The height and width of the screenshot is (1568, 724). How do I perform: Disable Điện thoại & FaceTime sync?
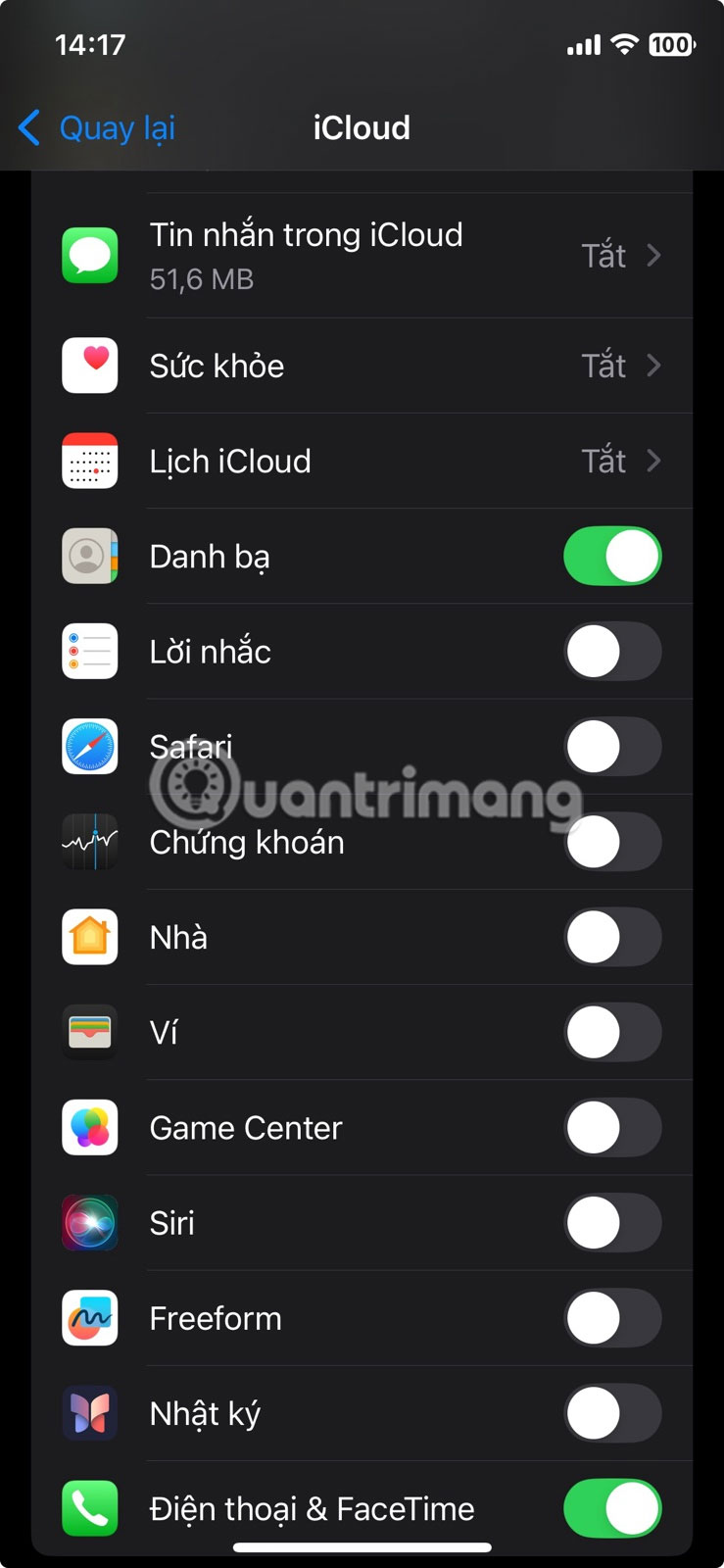(612, 1508)
